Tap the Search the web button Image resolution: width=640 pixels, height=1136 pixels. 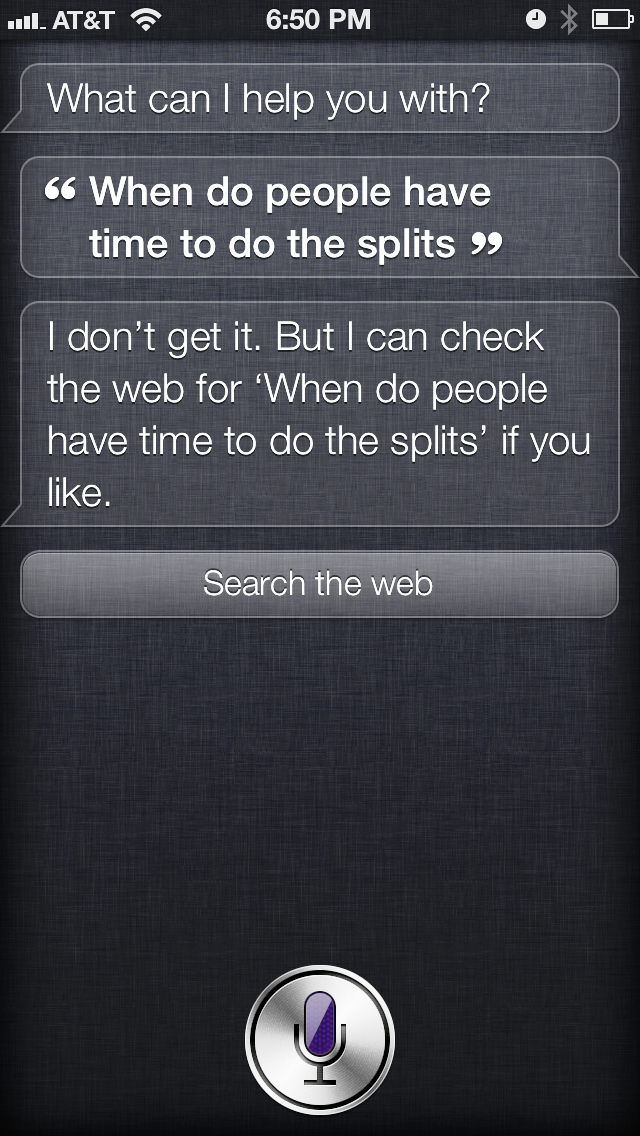pyautogui.click(x=319, y=584)
